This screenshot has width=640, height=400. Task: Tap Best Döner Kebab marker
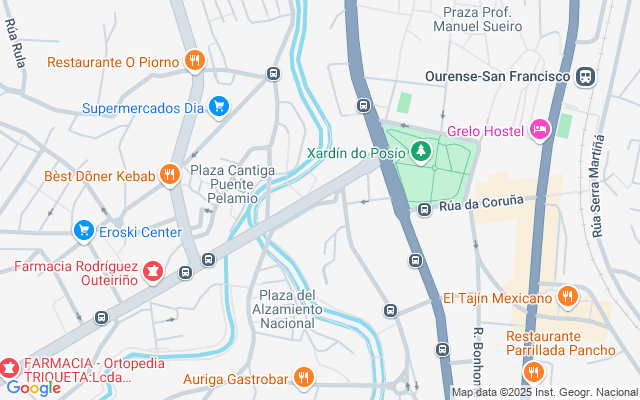[x=170, y=176]
